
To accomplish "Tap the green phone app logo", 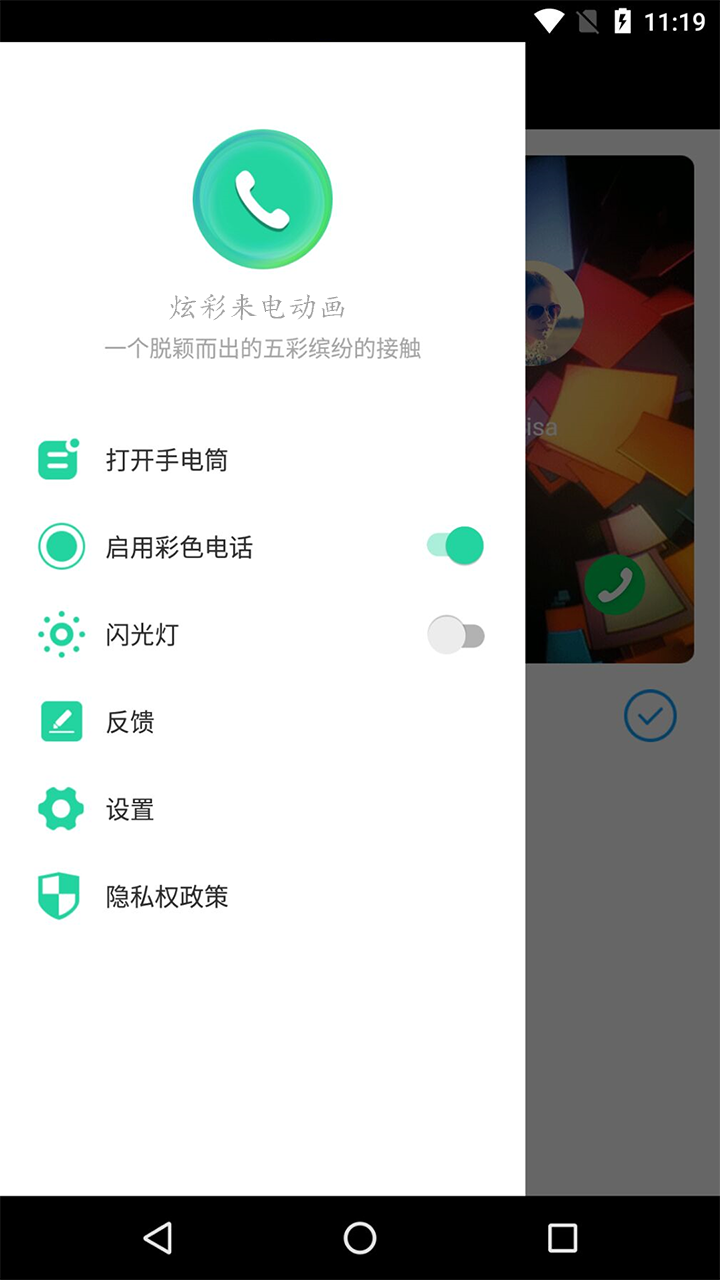I will [x=262, y=198].
